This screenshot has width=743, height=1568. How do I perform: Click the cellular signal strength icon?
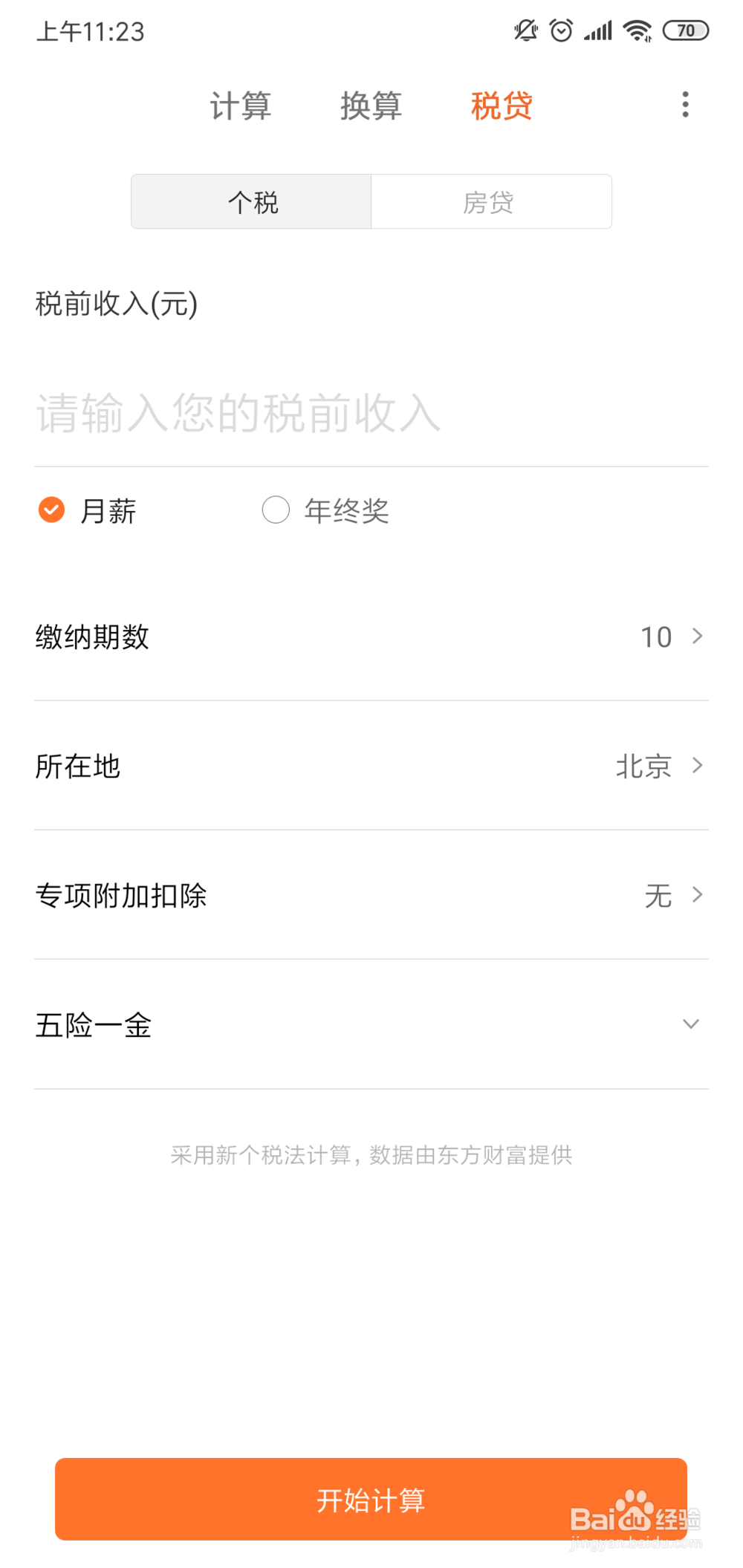tap(598, 30)
